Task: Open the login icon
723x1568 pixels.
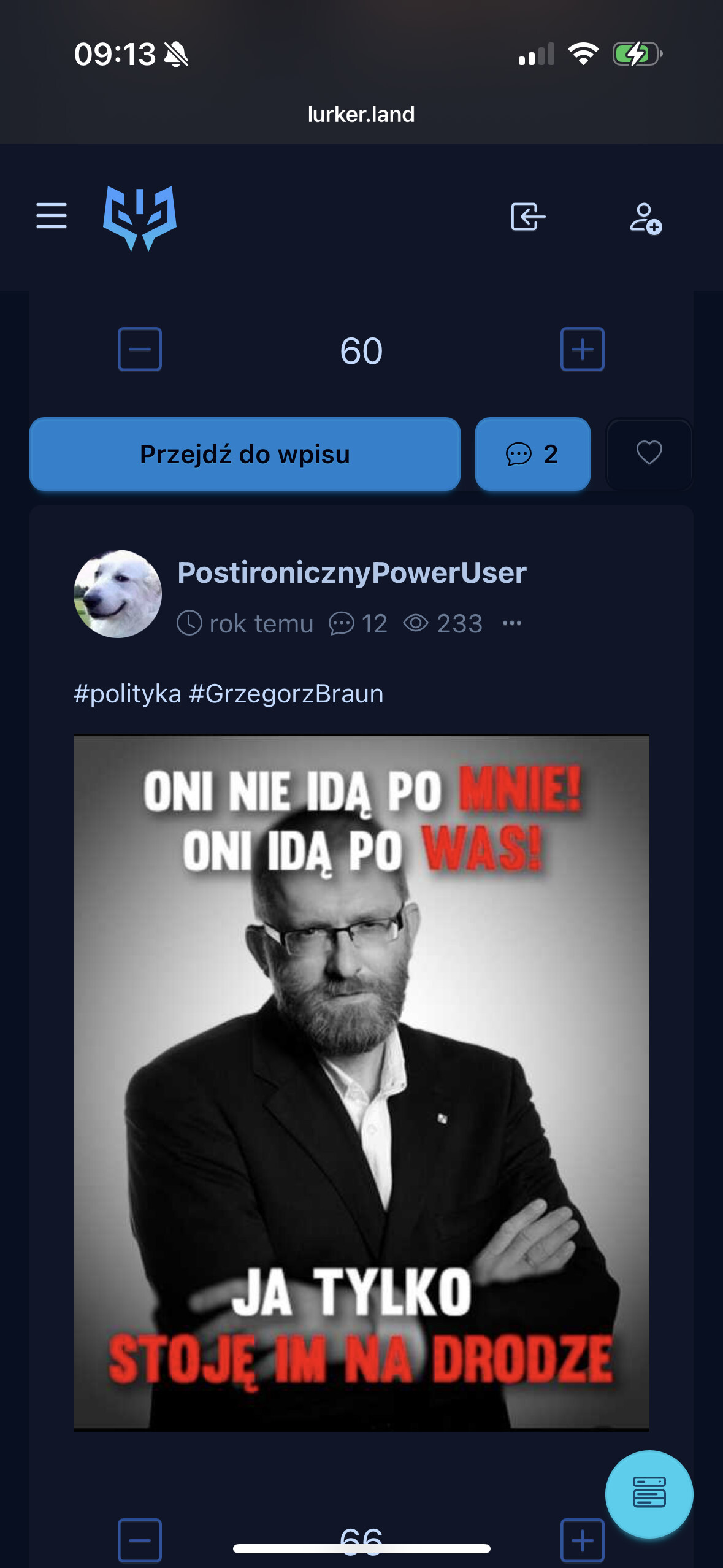Action: click(528, 217)
